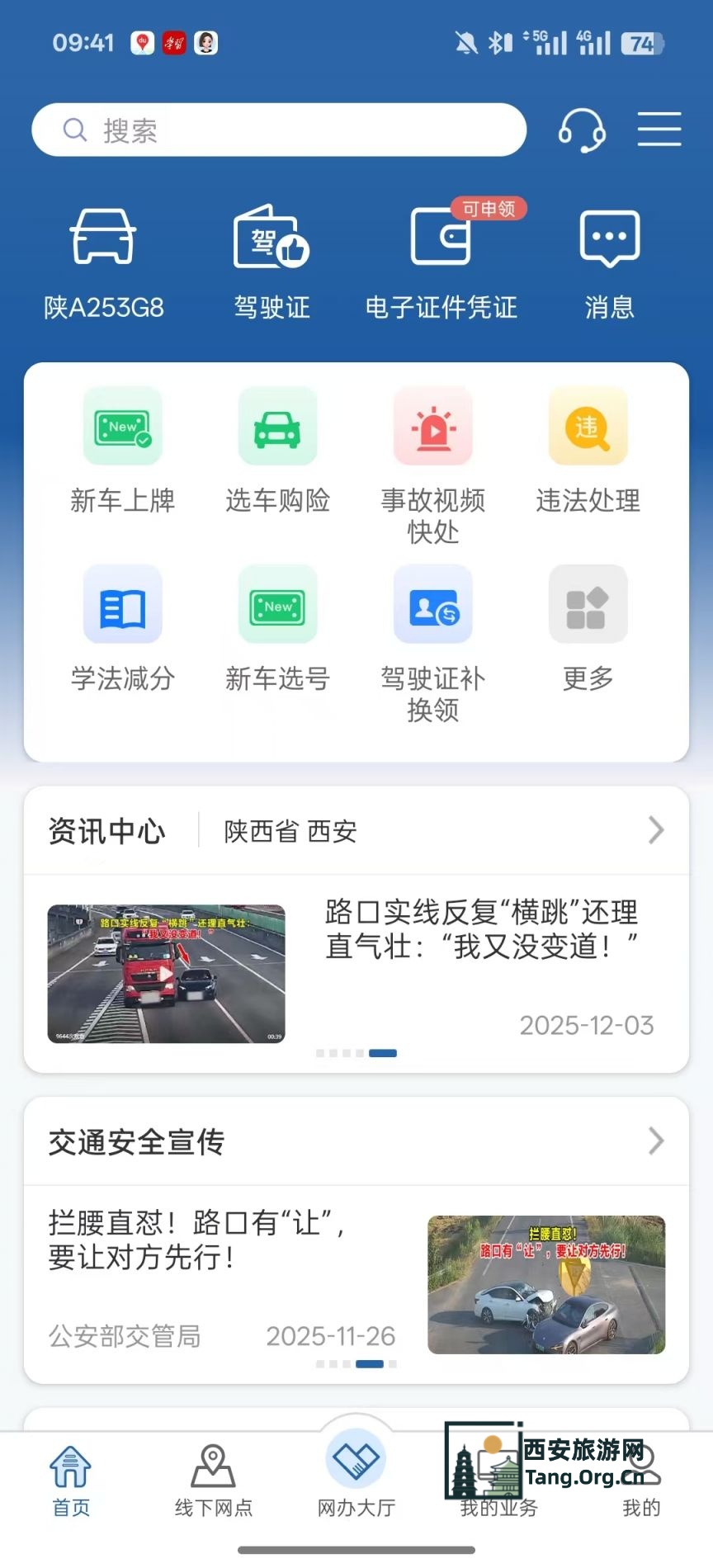Expand the 交通安全宣传 section
Image resolution: width=713 pixels, height=1568 pixels.
point(654,1141)
